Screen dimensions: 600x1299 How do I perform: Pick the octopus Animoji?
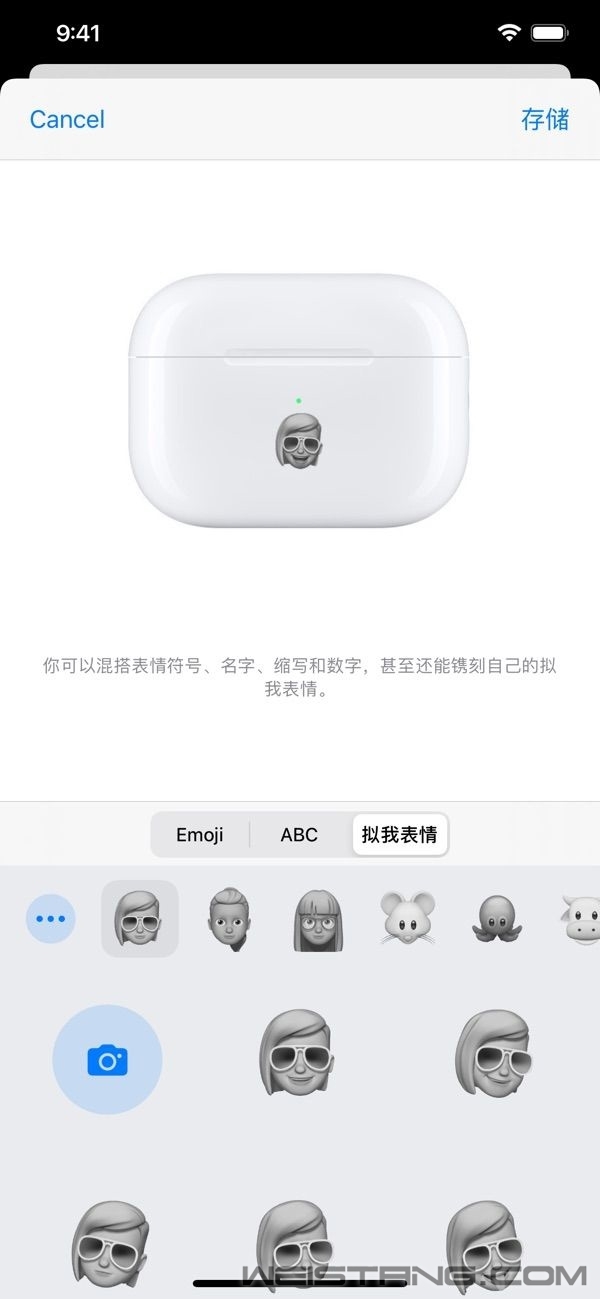(x=495, y=919)
